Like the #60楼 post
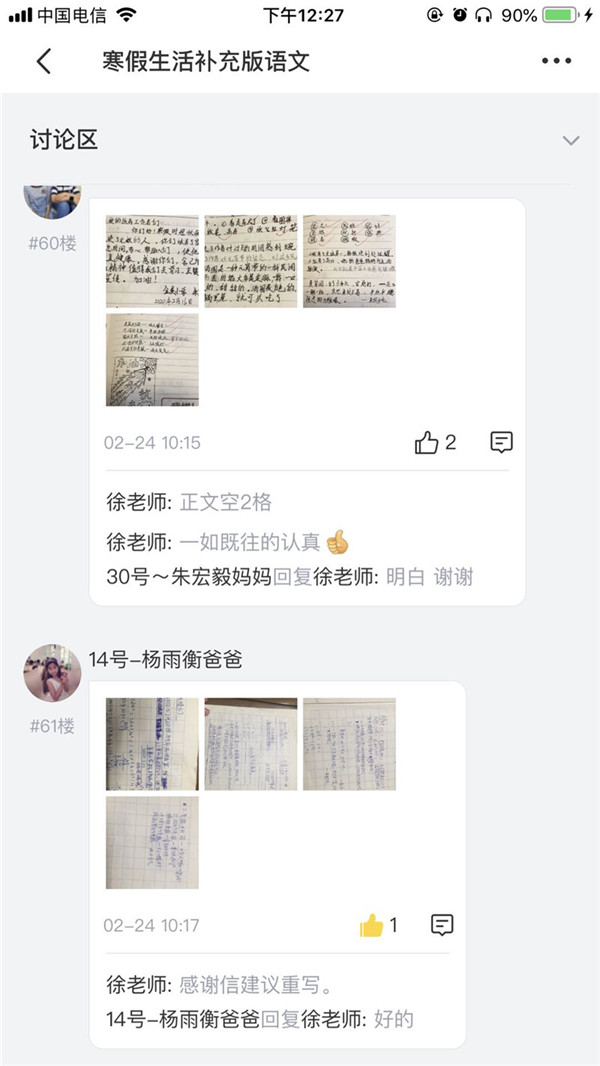The image size is (600, 1066). (x=428, y=442)
